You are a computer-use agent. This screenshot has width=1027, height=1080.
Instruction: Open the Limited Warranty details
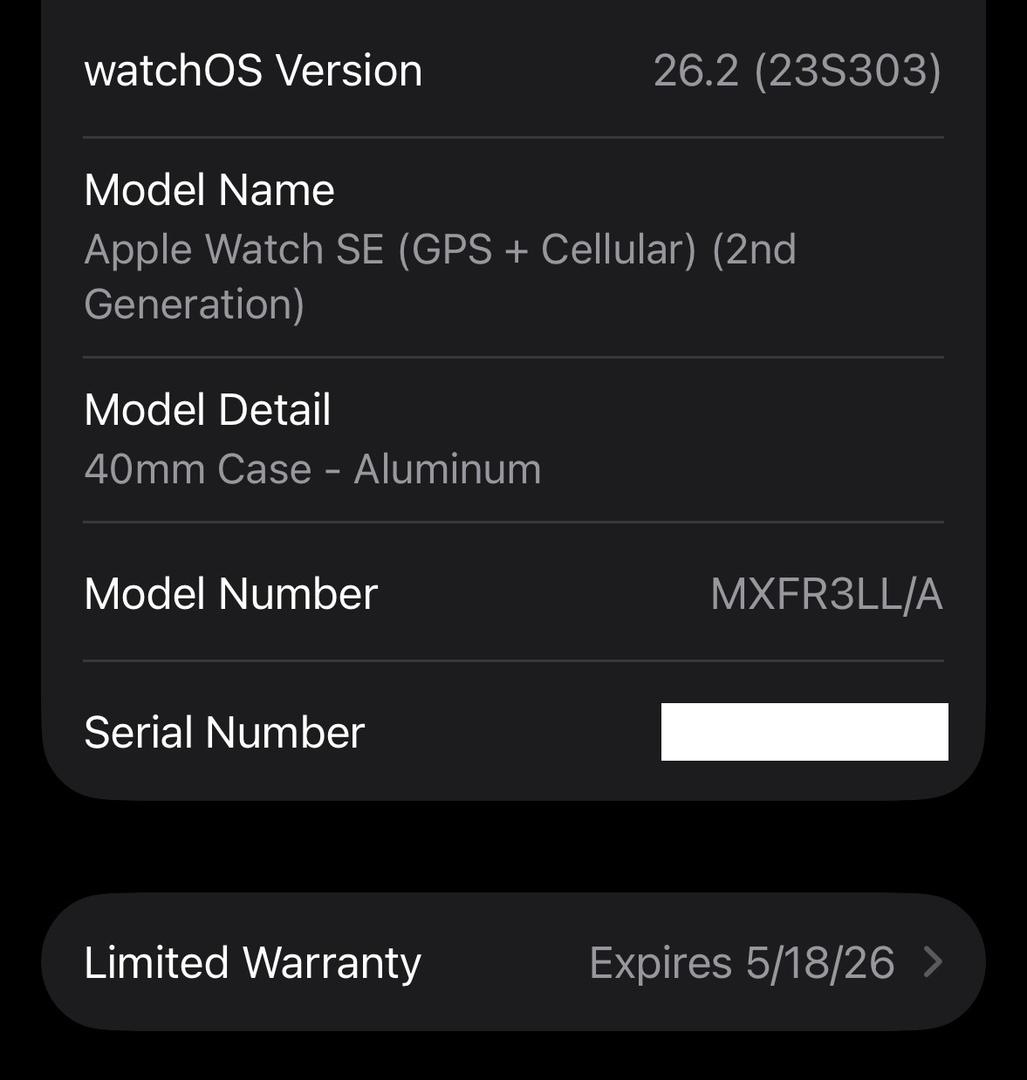[513, 962]
